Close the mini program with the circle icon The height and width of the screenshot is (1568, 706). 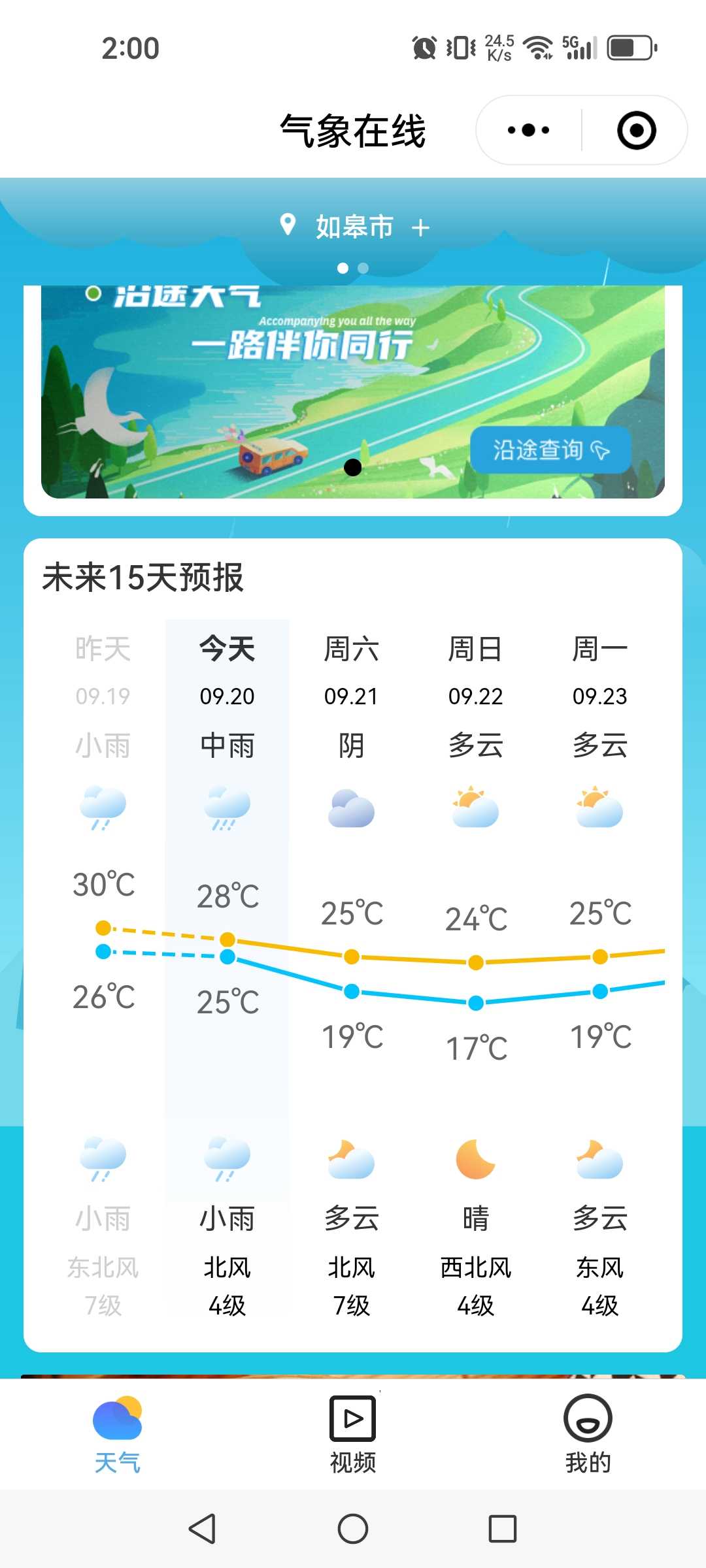click(636, 130)
